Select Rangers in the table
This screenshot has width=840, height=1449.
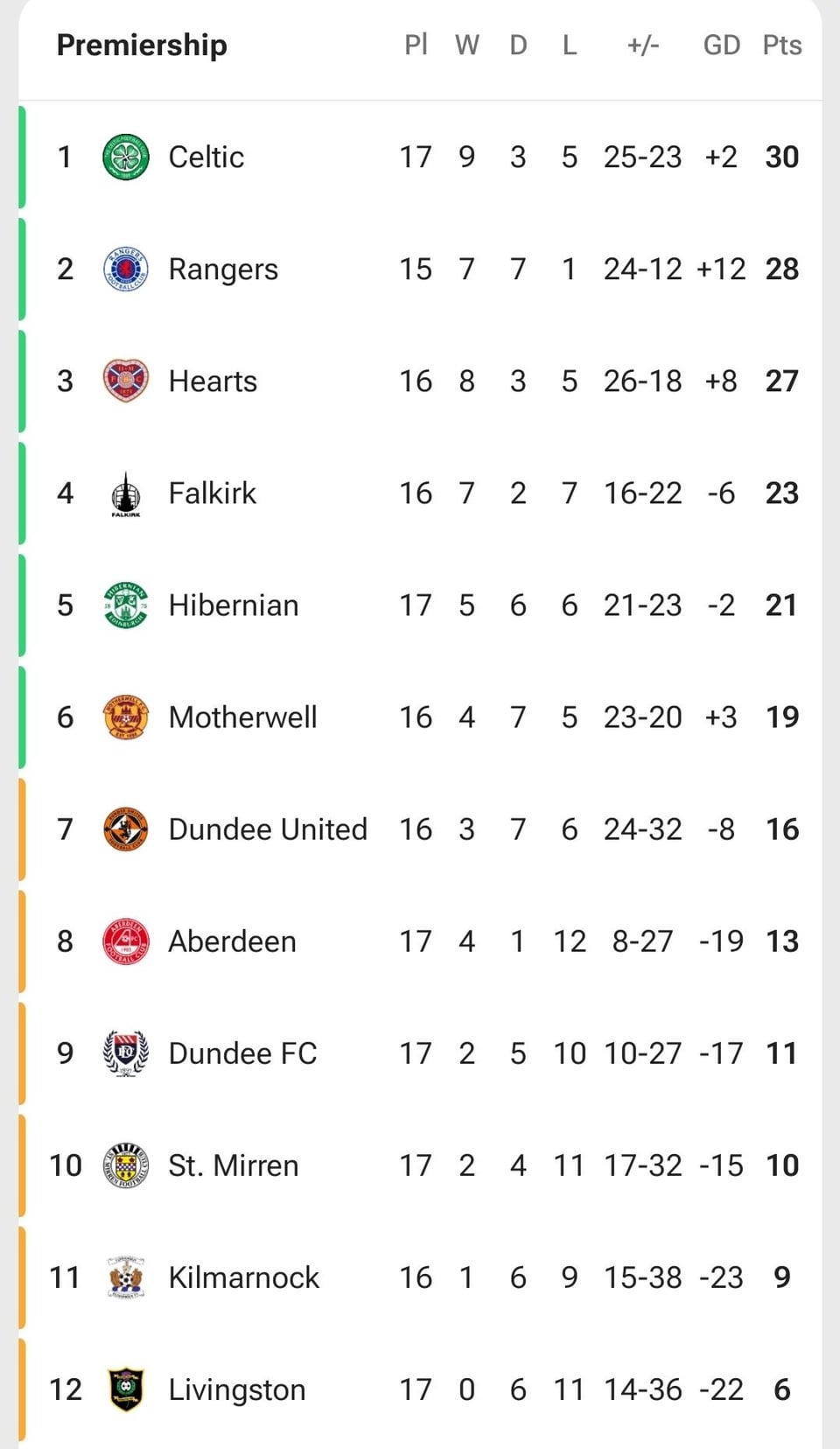click(223, 269)
